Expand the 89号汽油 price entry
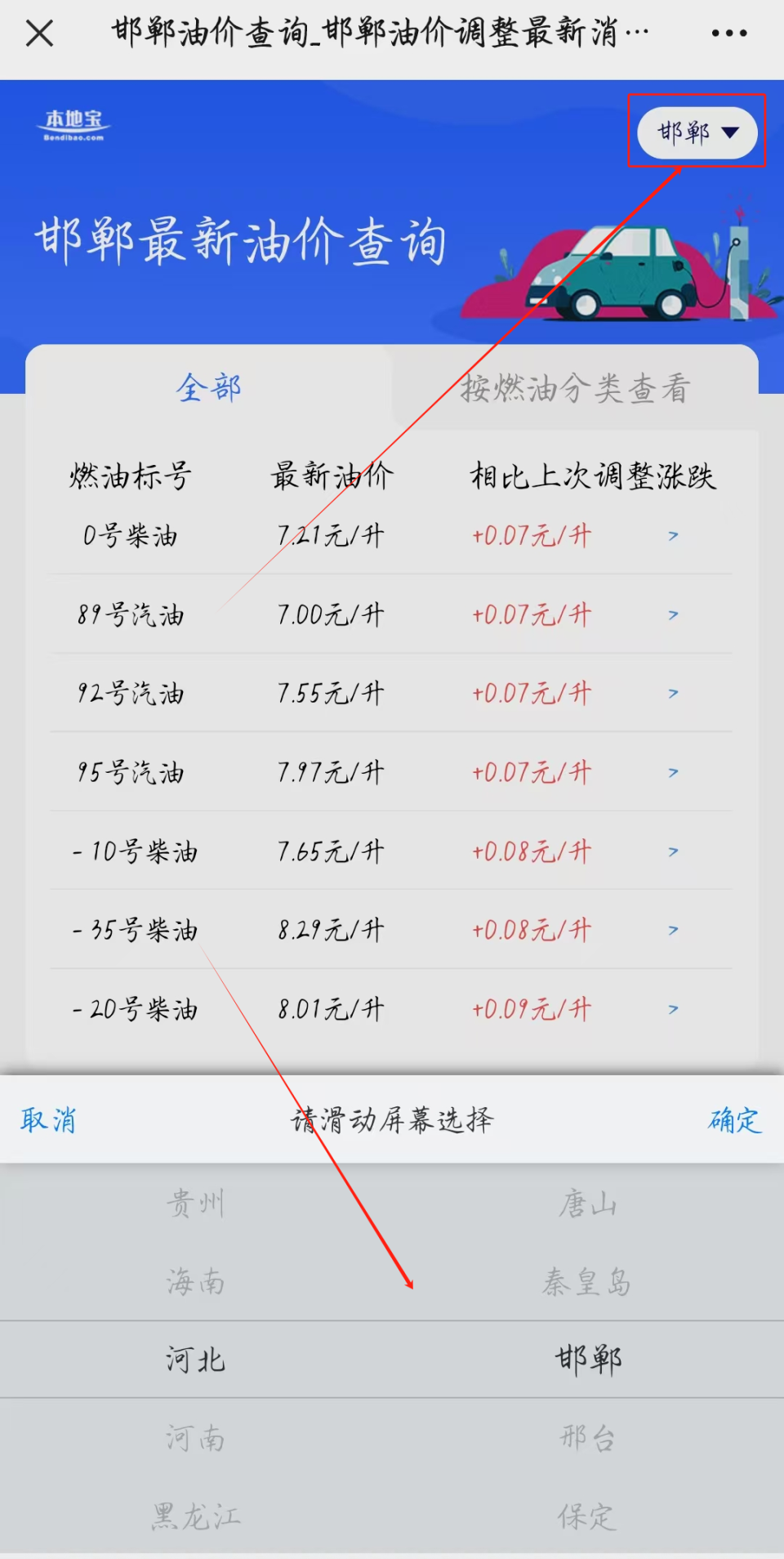784x1559 pixels. [x=672, y=614]
